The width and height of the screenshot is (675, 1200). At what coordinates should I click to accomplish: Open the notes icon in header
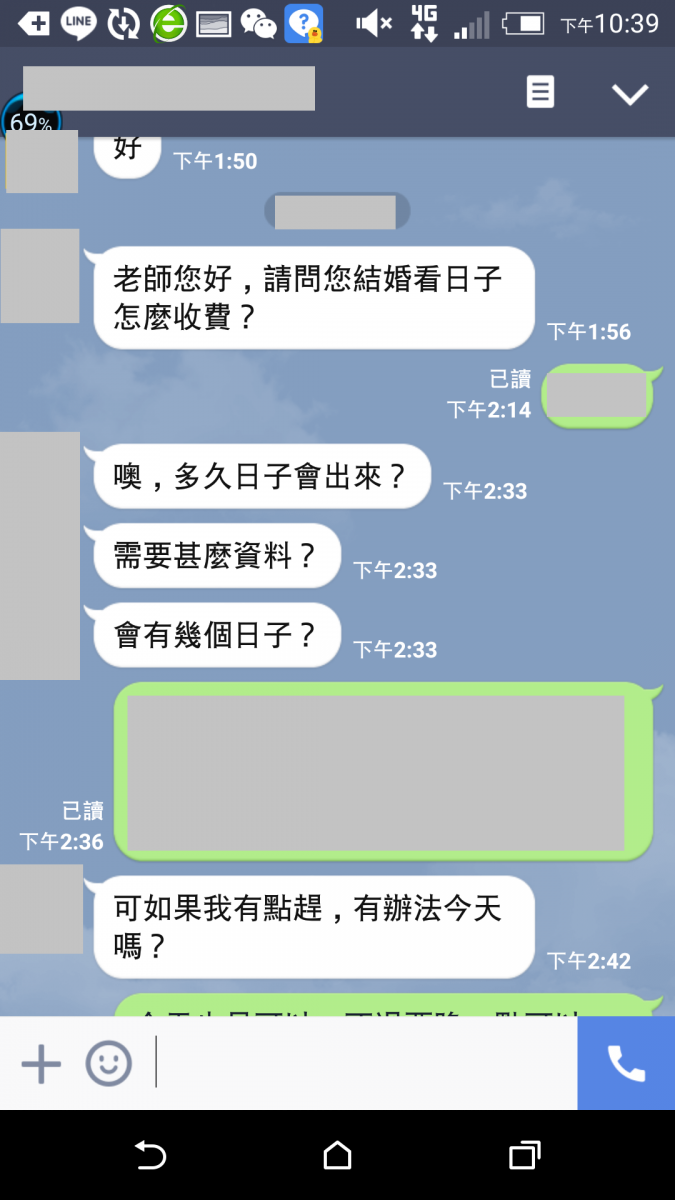(x=540, y=93)
